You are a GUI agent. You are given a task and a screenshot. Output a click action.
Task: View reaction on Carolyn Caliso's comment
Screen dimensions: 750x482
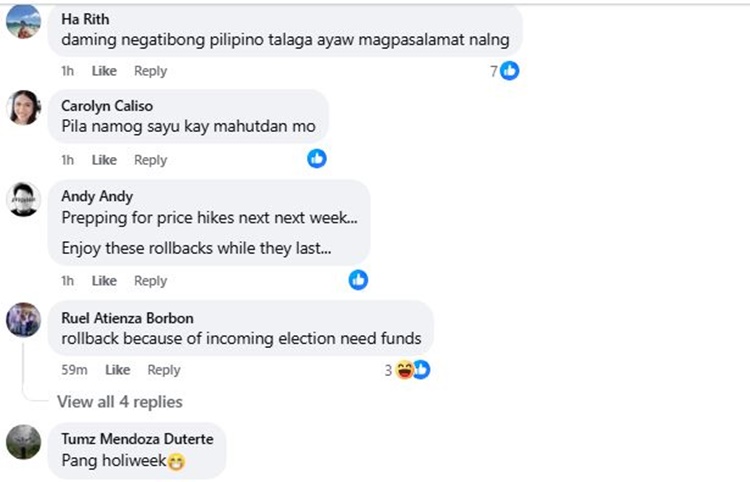click(x=317, y=158)
